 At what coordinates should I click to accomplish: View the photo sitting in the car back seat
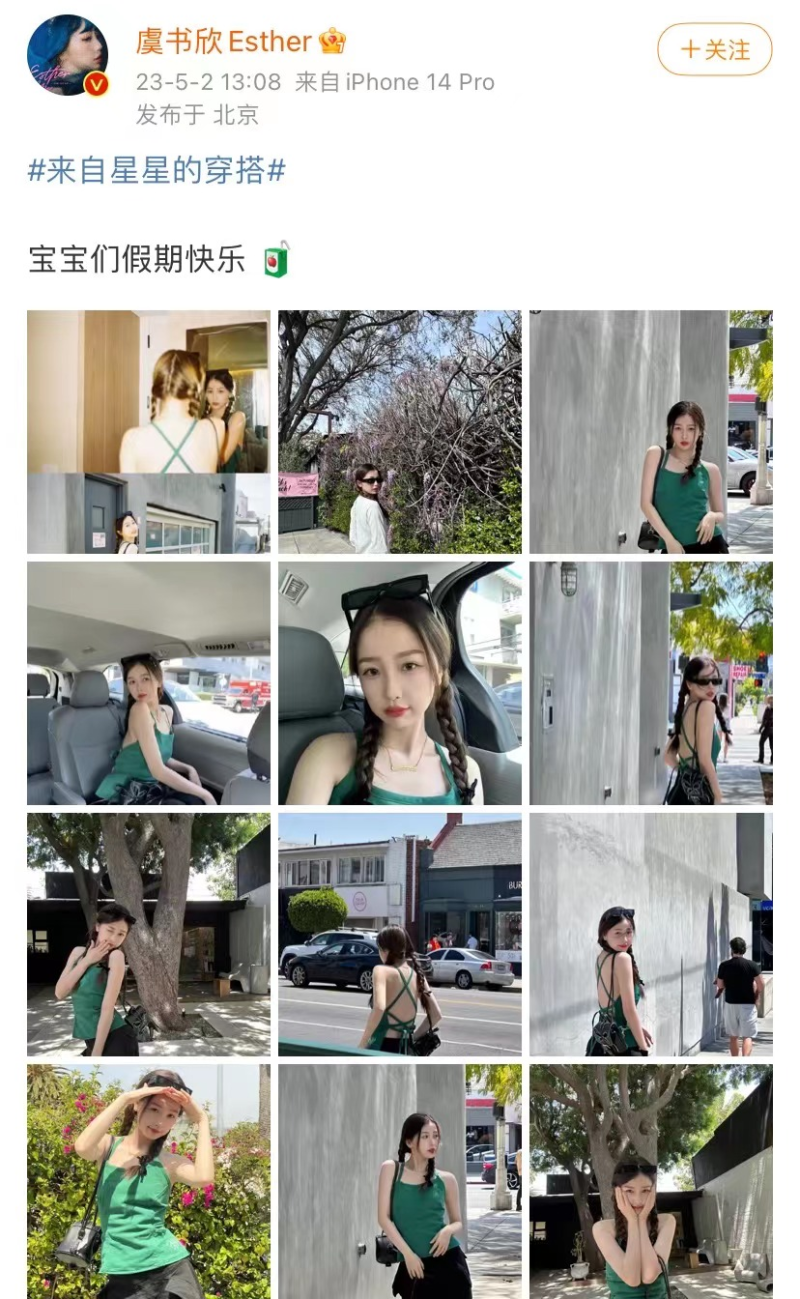pos(148,682)
